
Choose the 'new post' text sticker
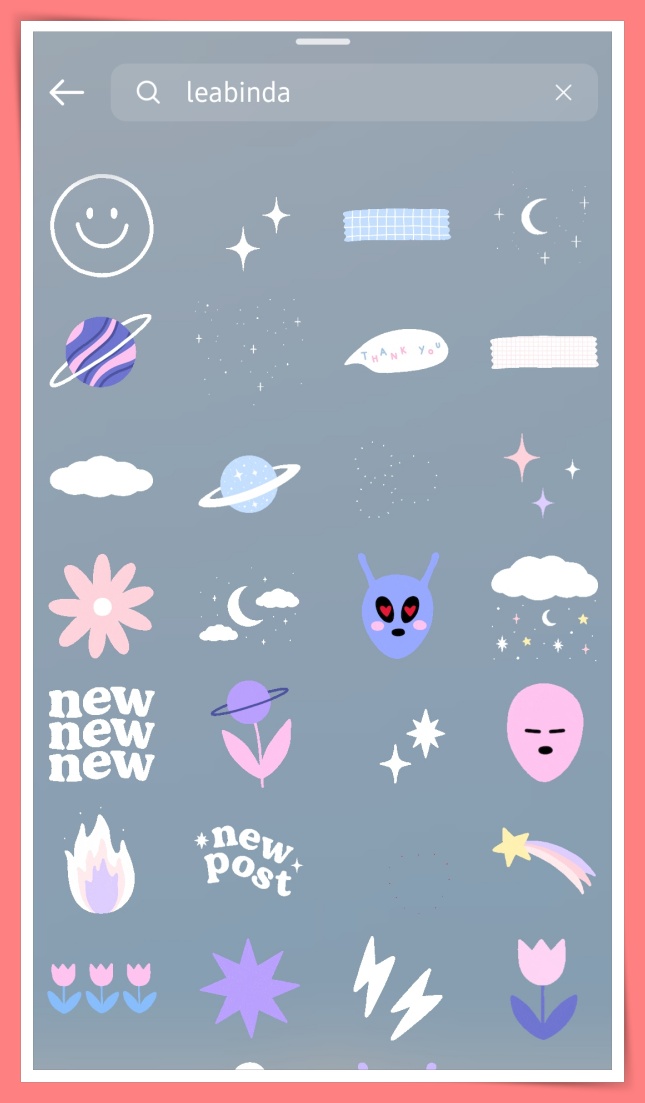point(249,860)
